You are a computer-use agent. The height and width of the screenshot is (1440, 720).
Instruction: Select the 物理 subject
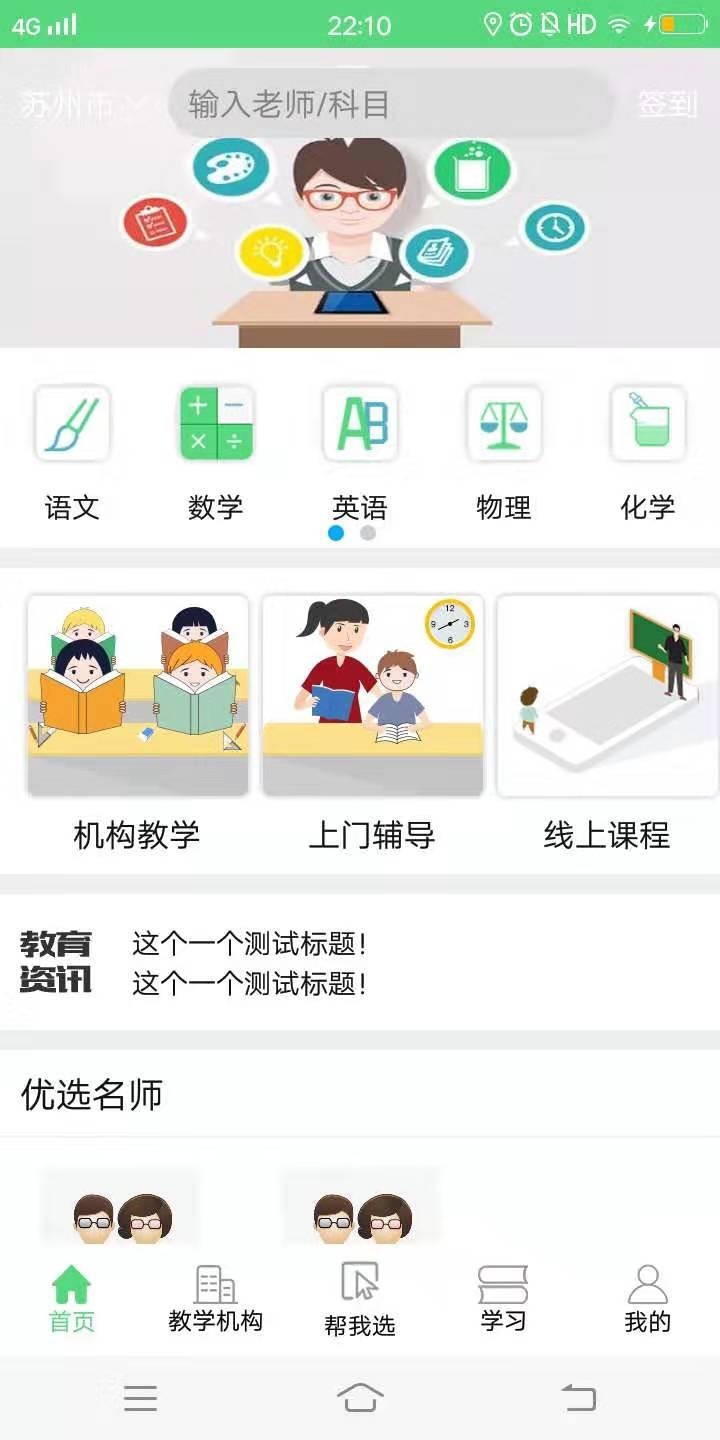point(504,452)
